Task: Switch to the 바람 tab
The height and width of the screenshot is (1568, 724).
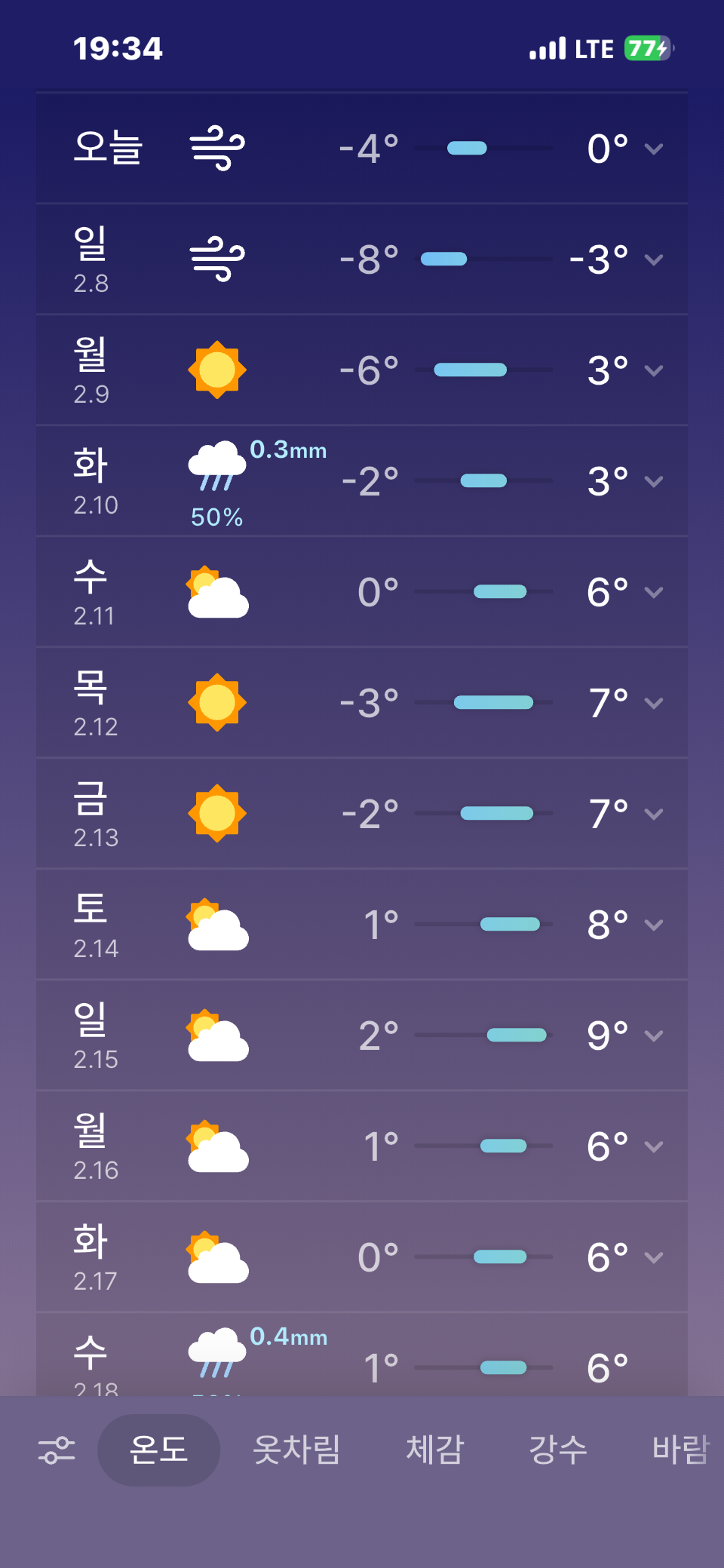Action: [680, 1450]
